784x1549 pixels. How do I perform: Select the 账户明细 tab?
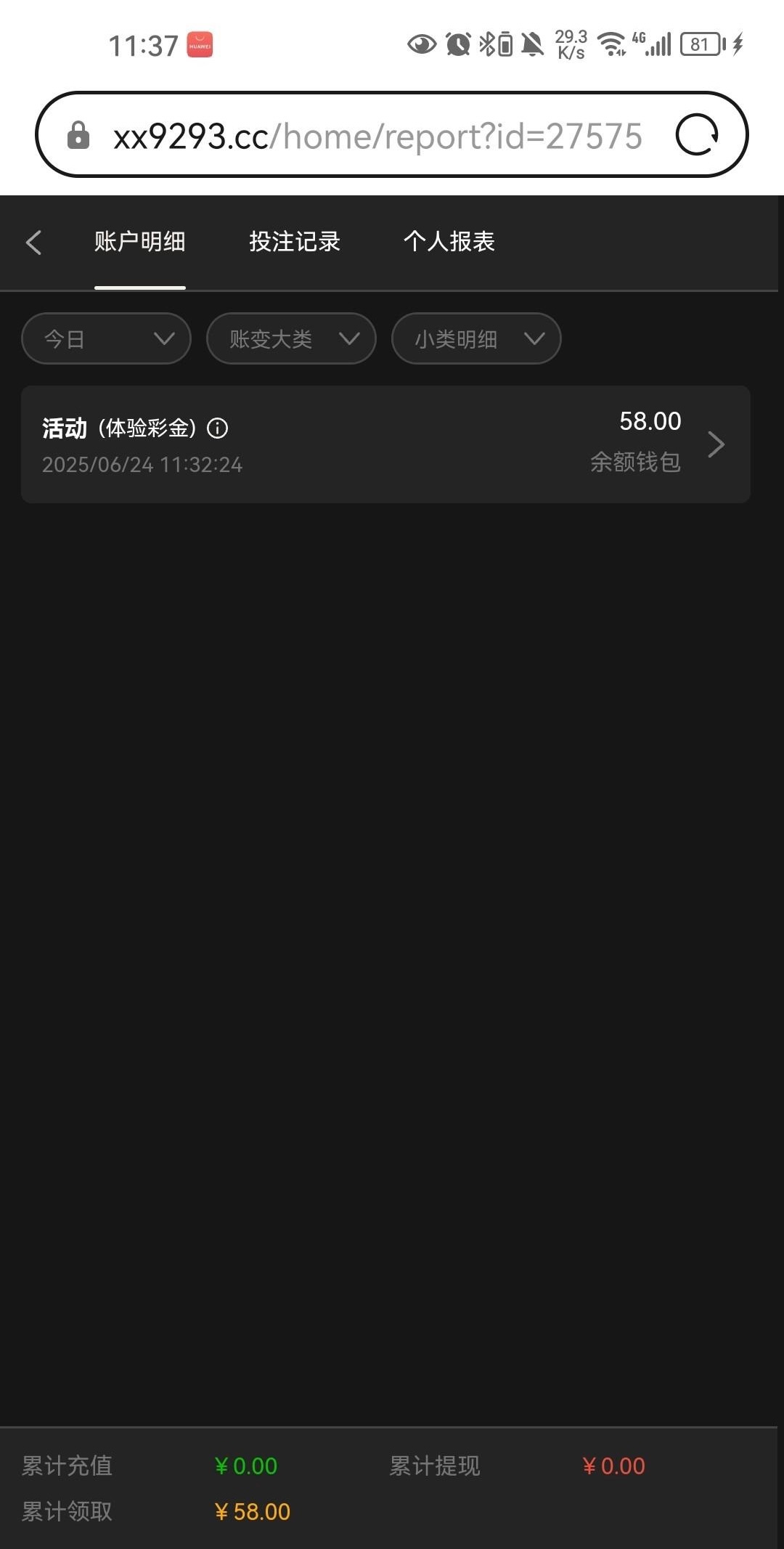(x=139, y=242)
